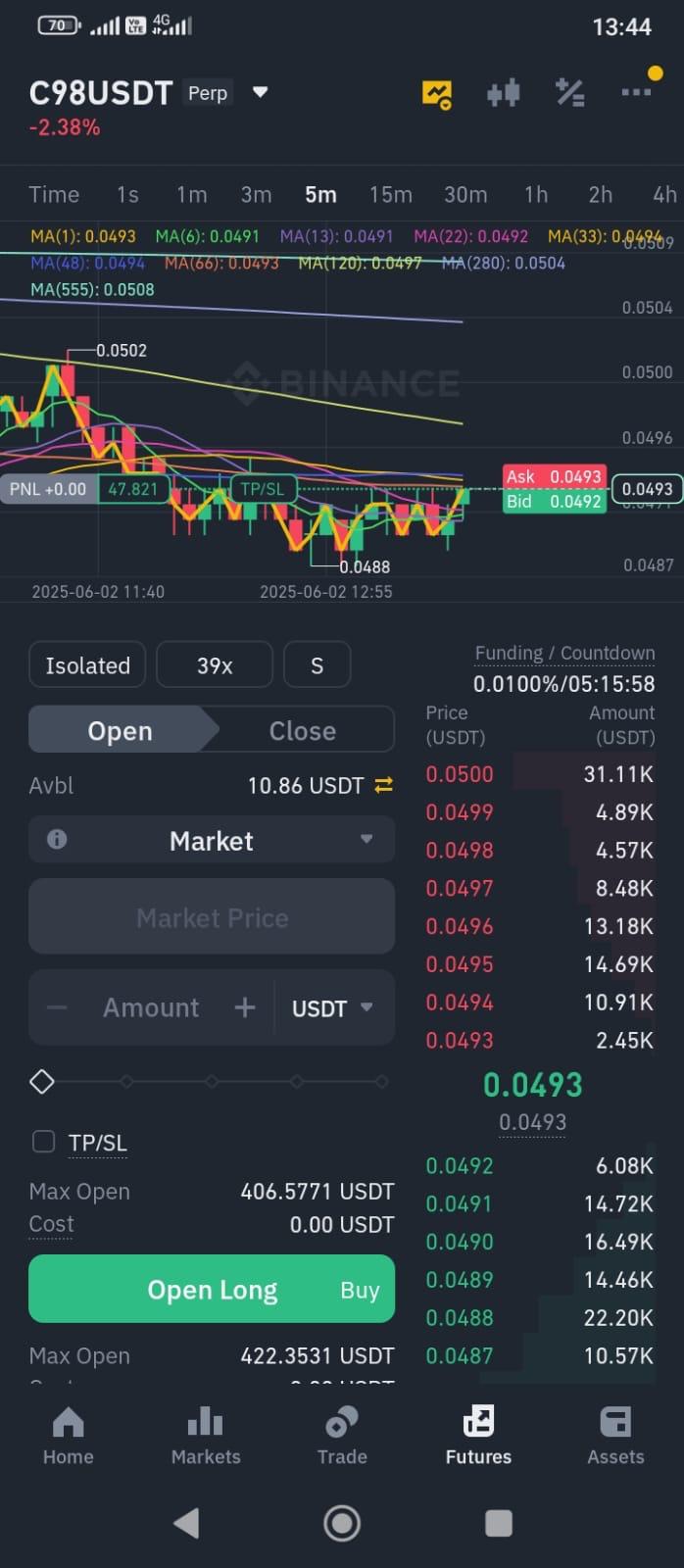Open the percent calculator icon
Screen dimensions: 684x1568
(569, 93)
